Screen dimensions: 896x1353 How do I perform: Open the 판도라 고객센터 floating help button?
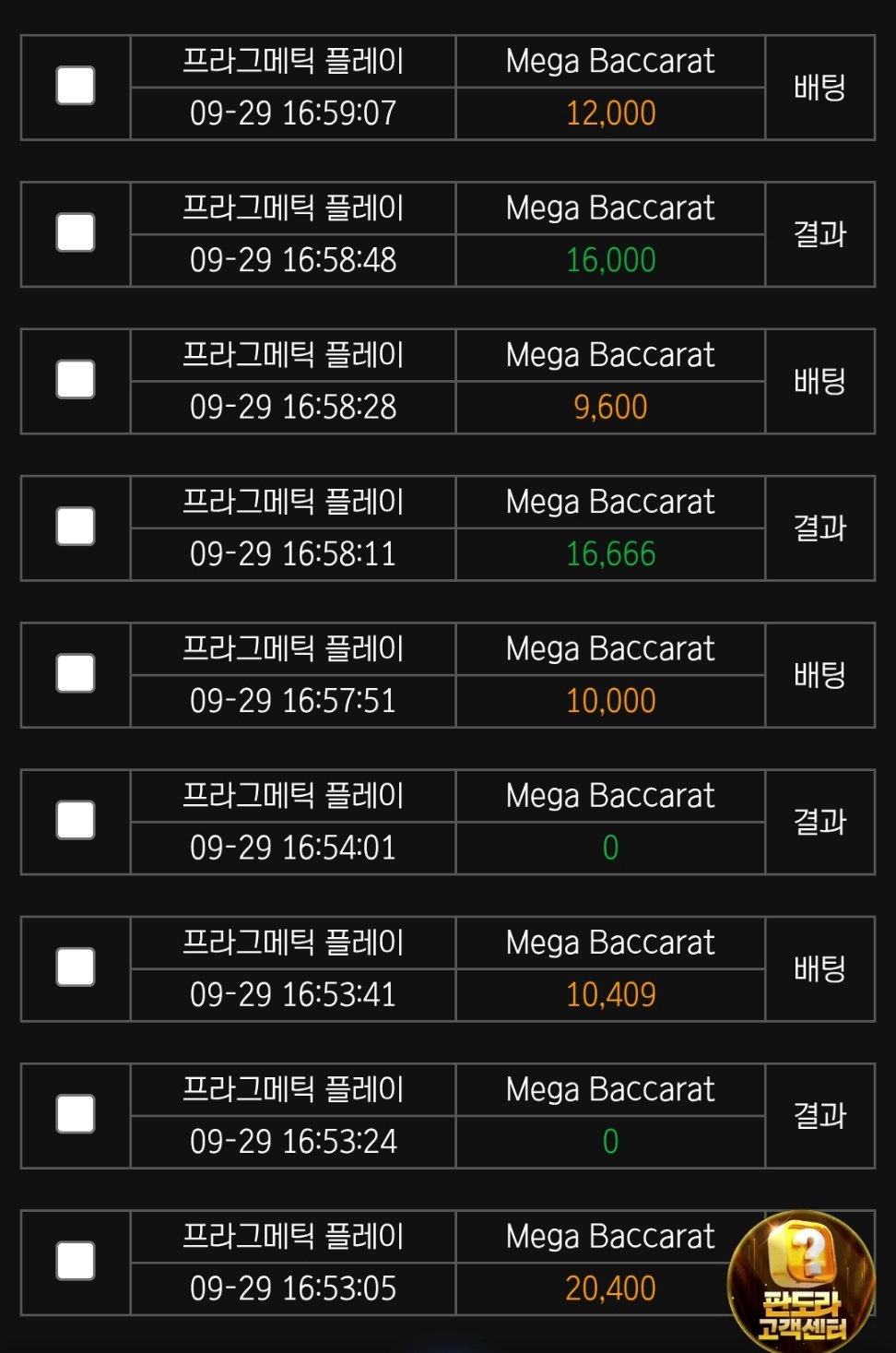pos(801,1280)
